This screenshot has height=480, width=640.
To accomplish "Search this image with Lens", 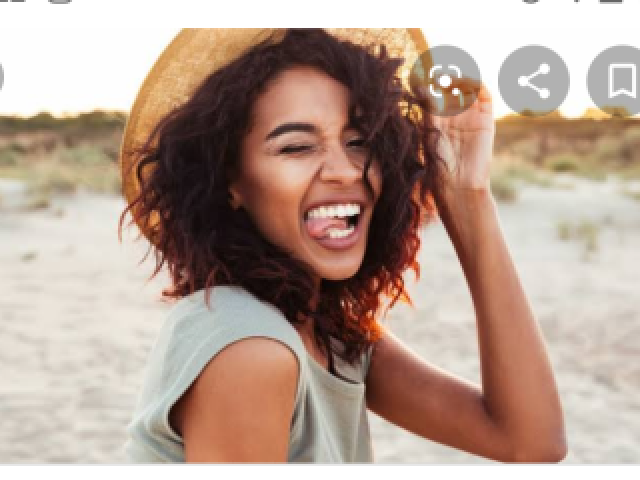I will [x=445, y=81].
